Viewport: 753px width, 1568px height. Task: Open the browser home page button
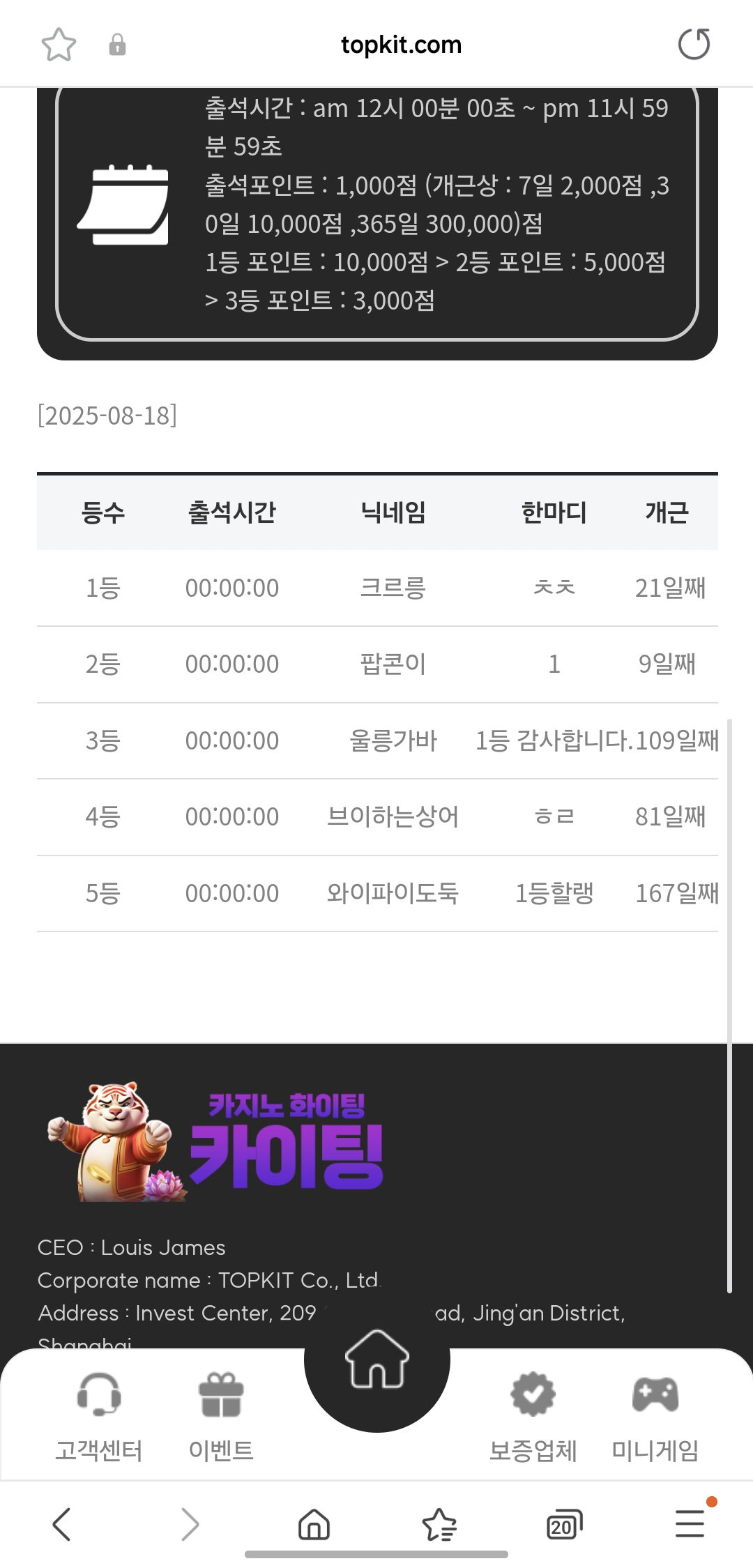(314, 1524)
